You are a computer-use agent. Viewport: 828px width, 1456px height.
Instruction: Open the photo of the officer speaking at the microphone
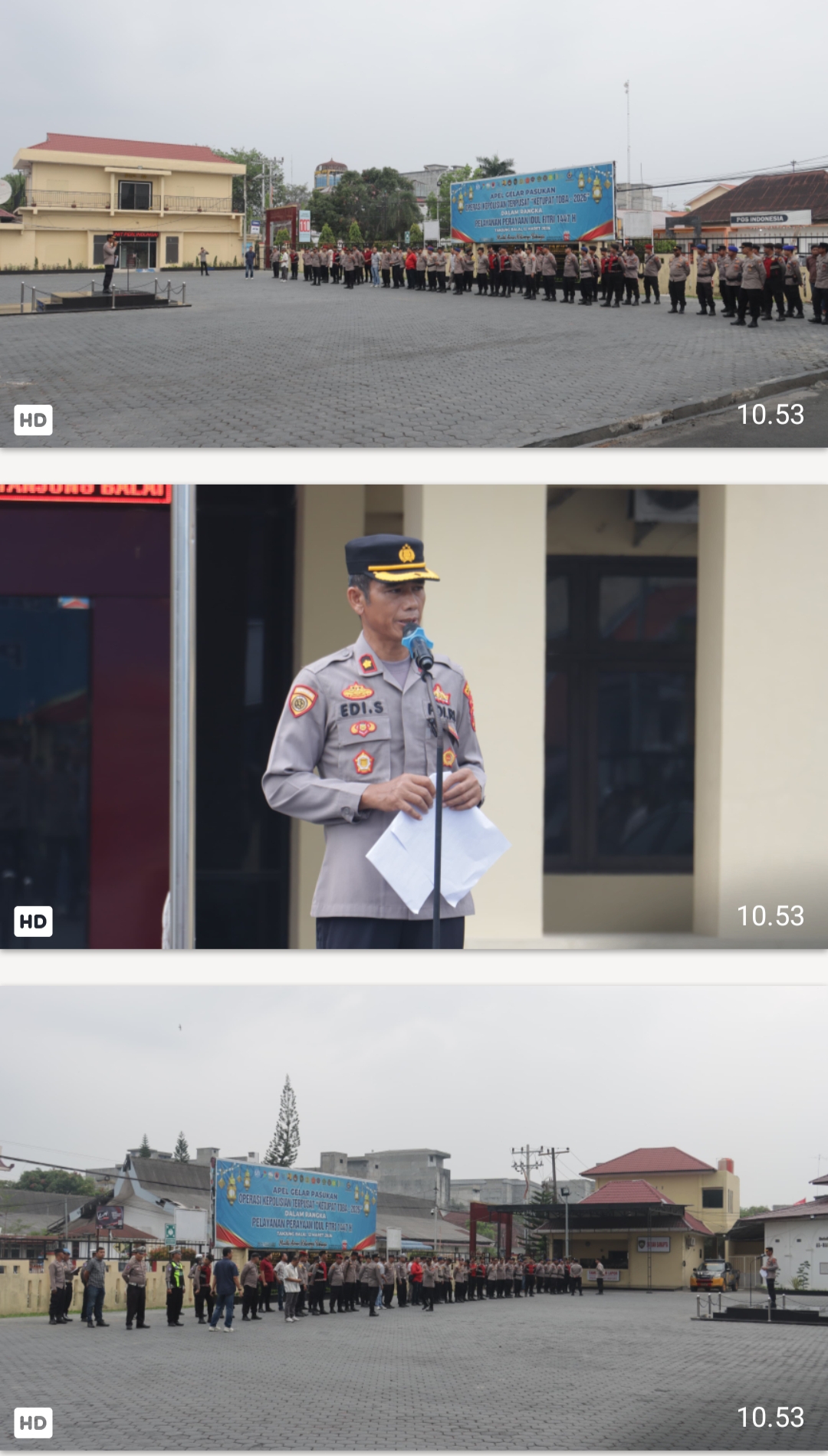tap(414, 717)
